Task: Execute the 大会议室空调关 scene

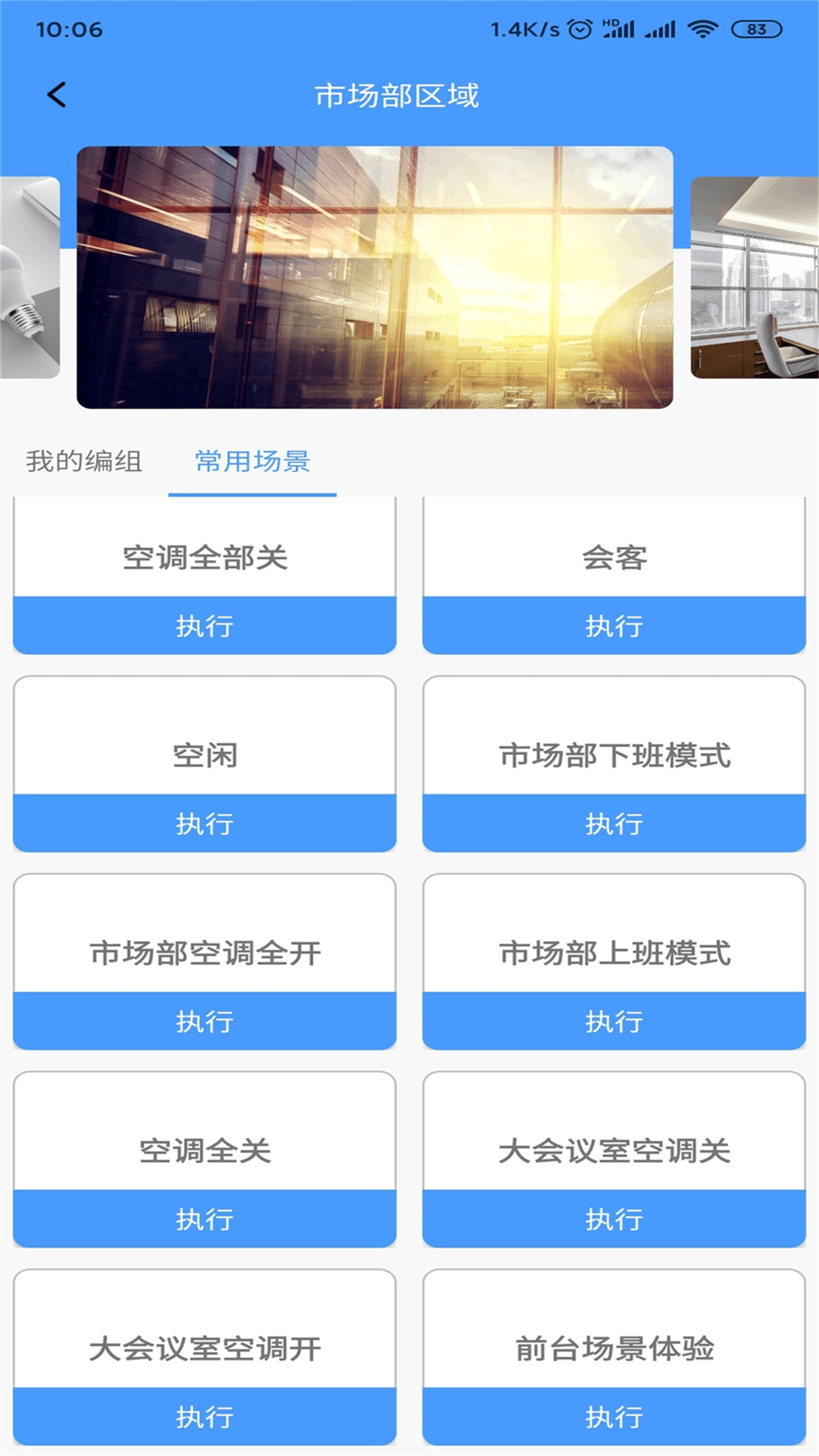Action: [x=614, y=1221]
